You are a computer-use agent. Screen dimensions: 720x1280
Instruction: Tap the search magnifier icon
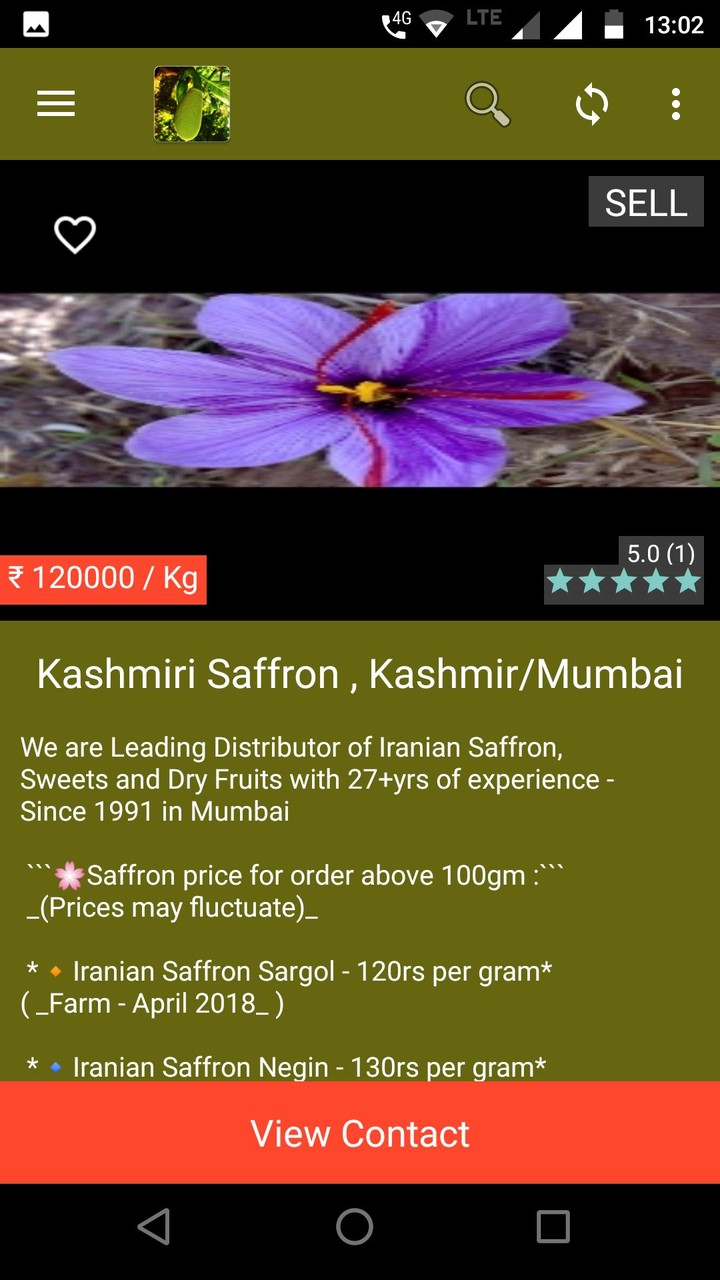pos(486,103)
